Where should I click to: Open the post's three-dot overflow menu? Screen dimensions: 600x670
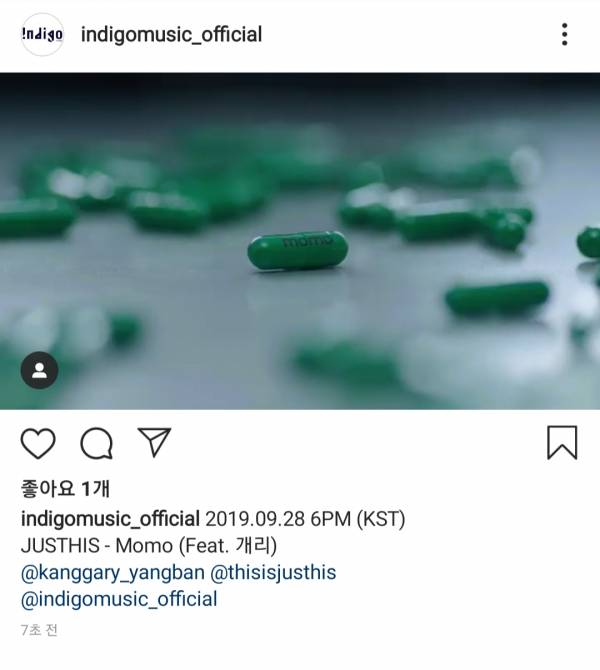(x=565, y=35)
